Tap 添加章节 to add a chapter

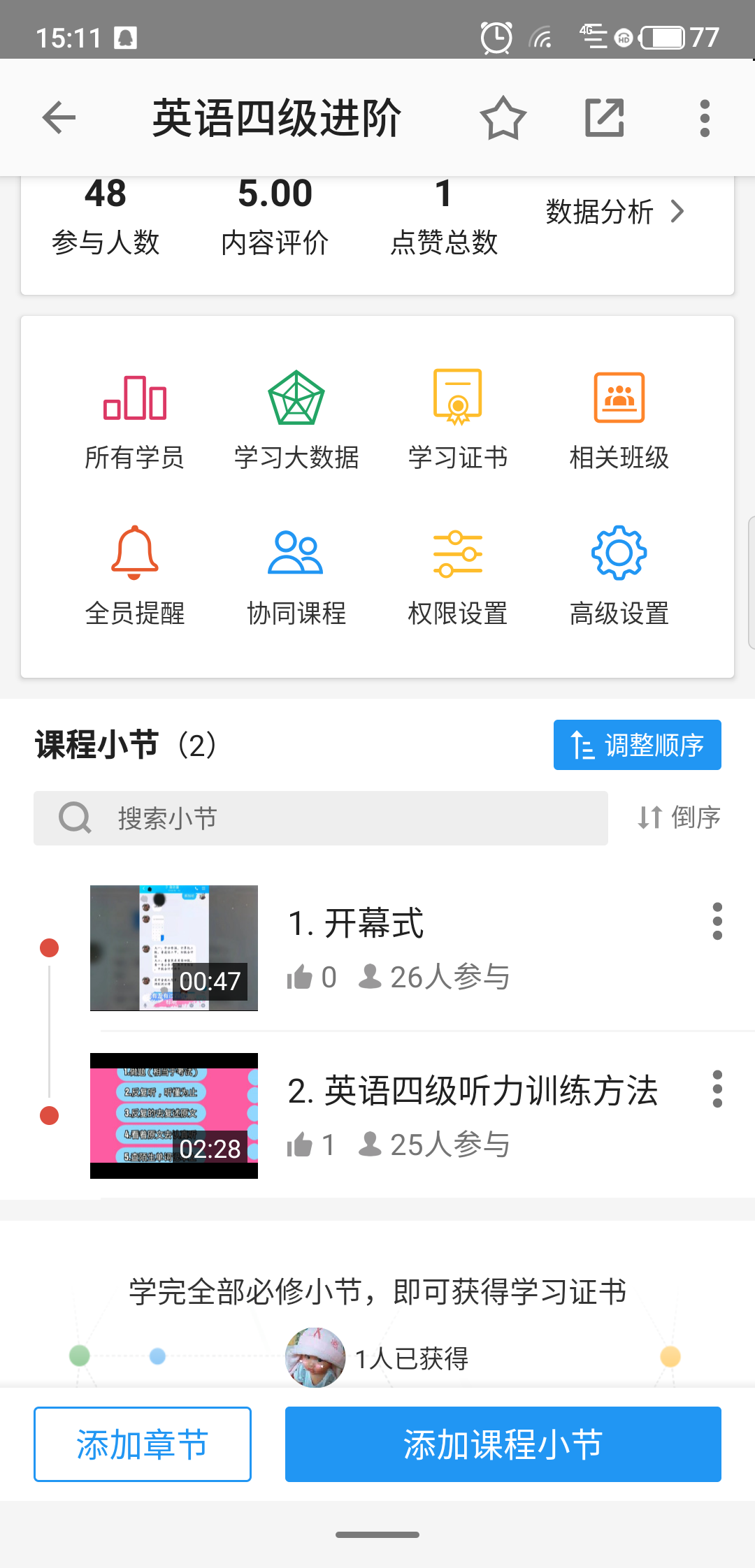(143, 1444)
